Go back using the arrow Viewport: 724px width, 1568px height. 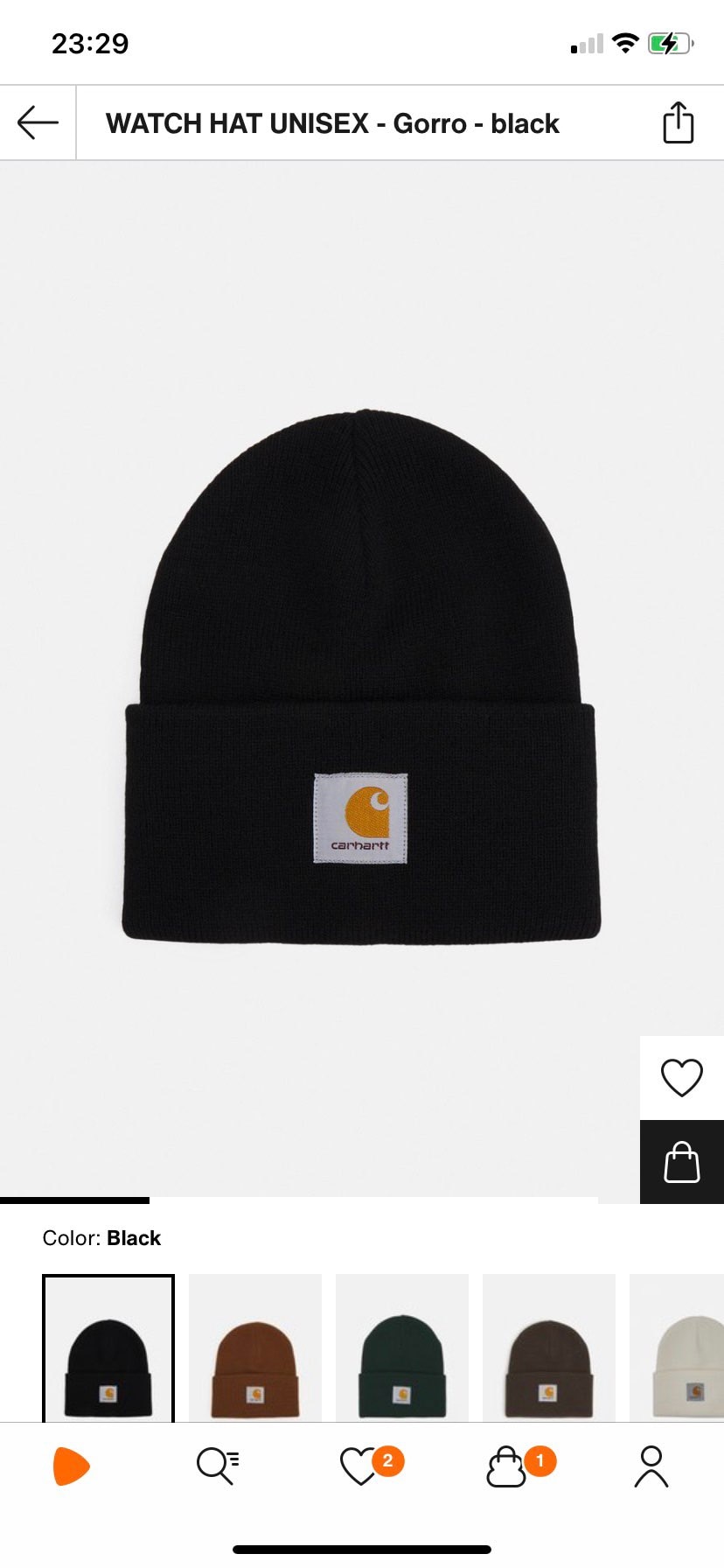38,122
